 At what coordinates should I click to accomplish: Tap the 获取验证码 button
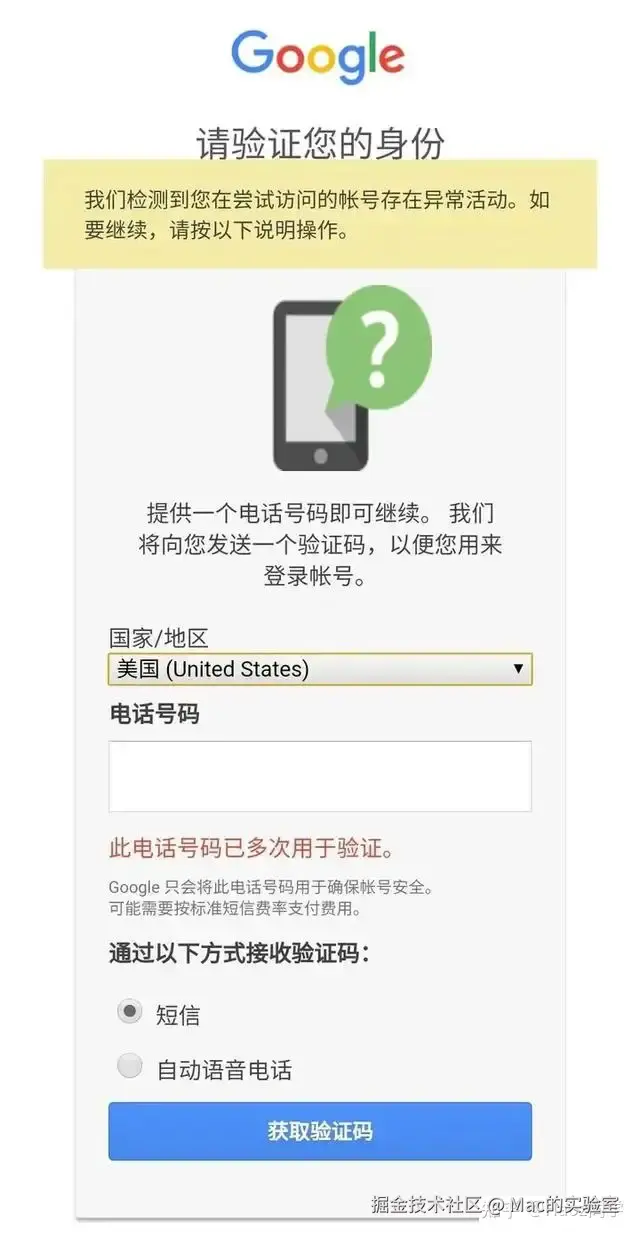[319, 1131]
